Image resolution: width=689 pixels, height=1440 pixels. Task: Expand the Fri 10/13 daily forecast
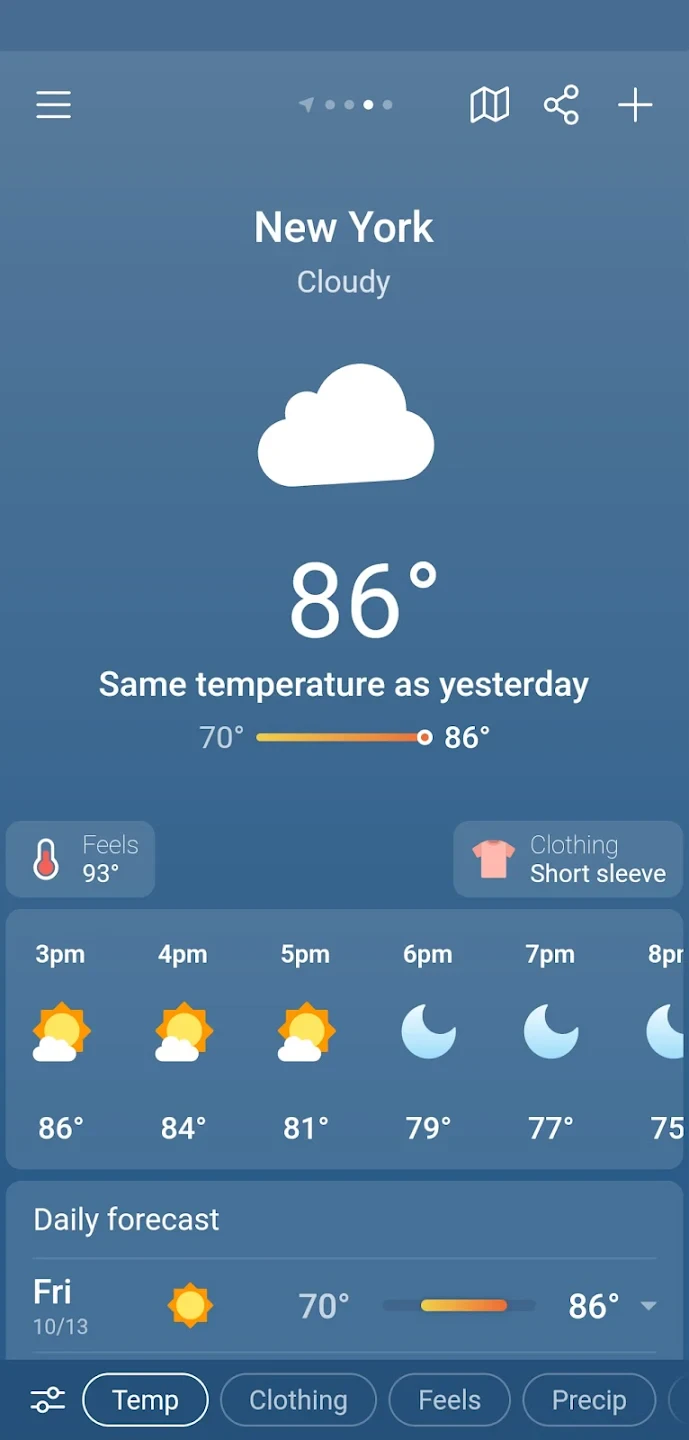click(648, 1306)
